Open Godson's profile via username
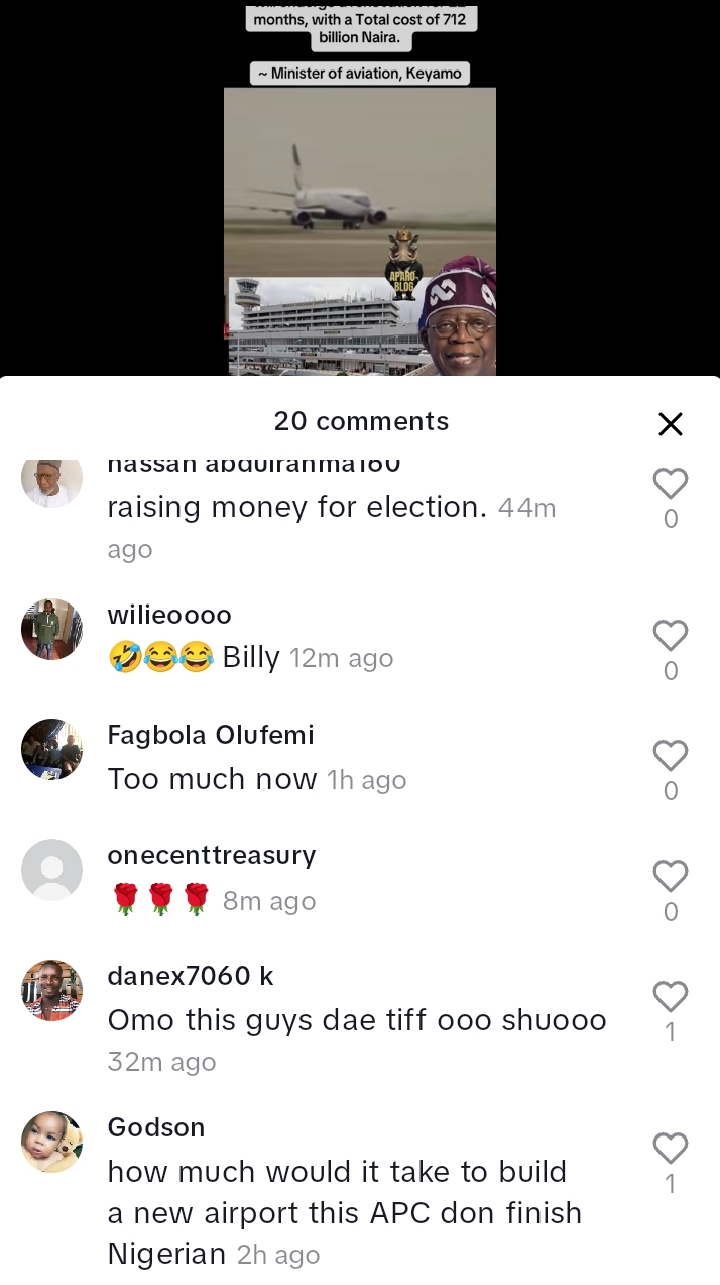 [x=156, y=1127]
